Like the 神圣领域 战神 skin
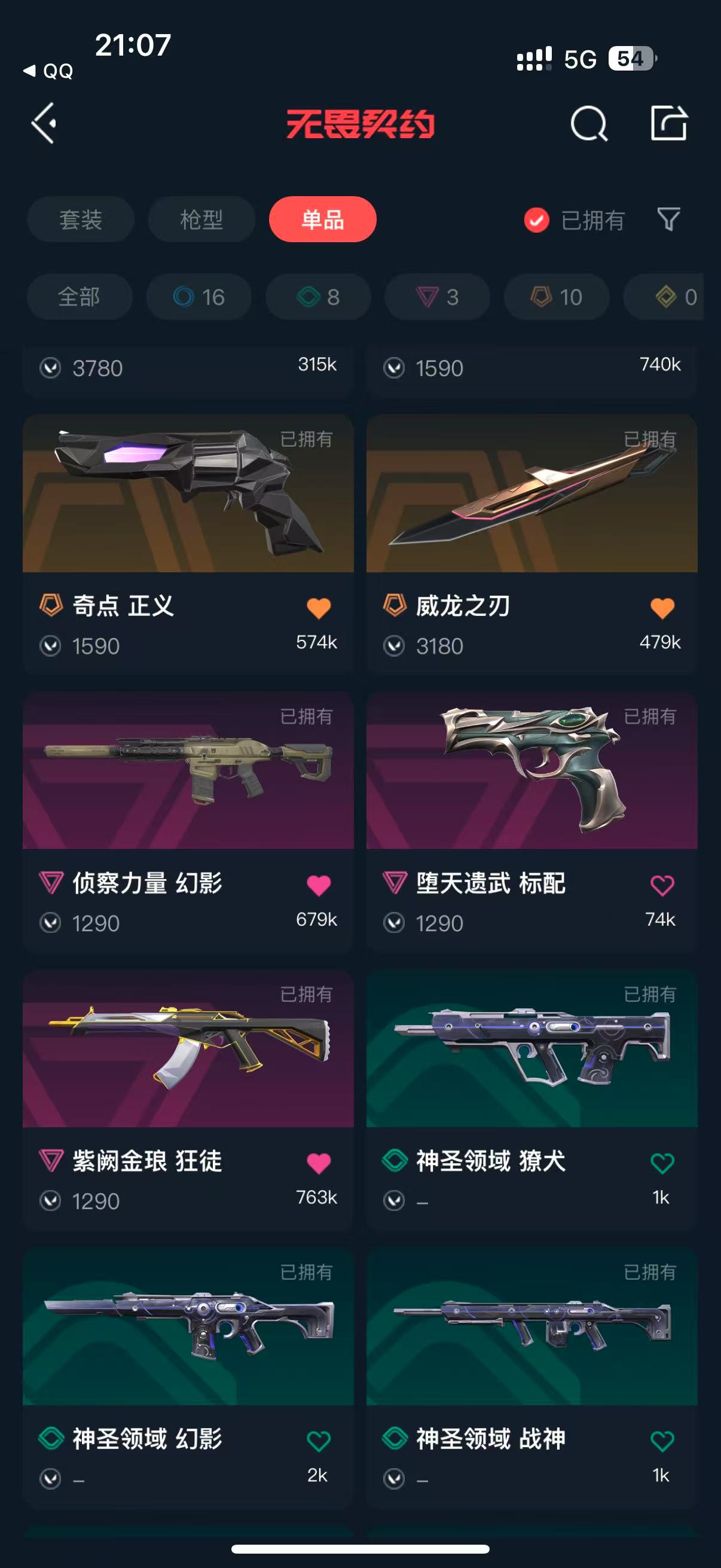 (x=662, y=1441)
